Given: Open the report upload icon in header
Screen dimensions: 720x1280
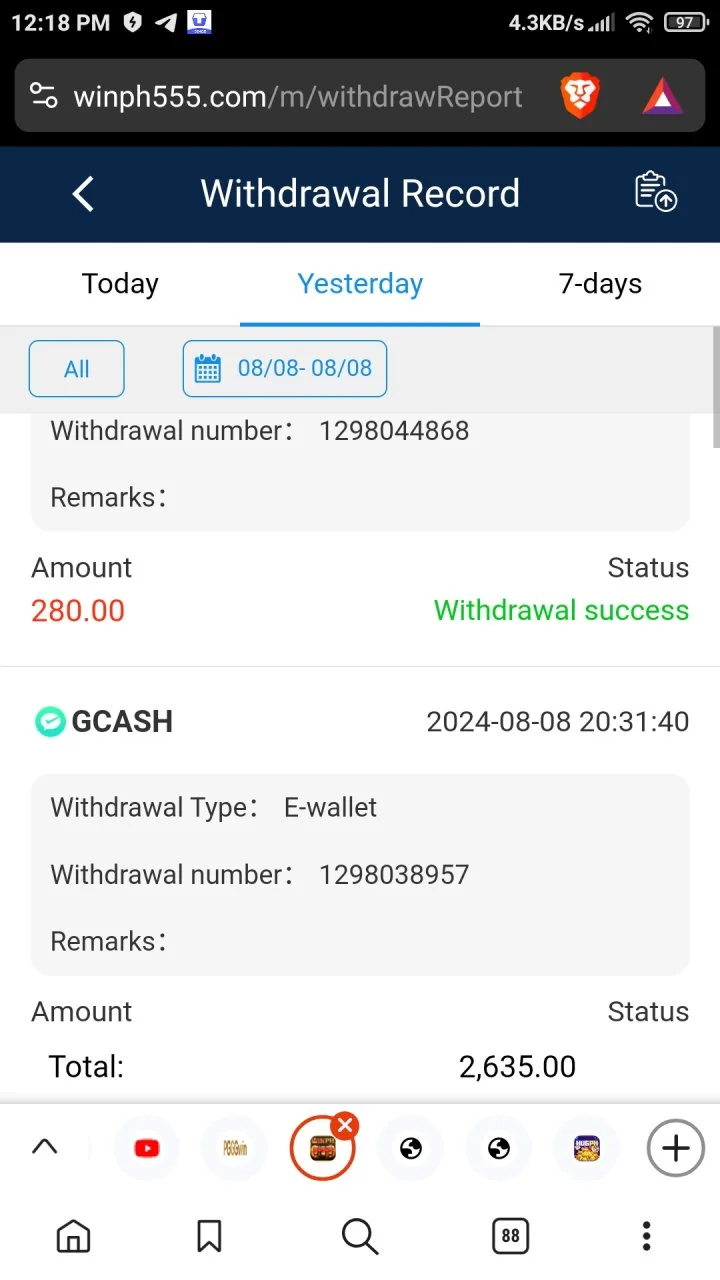Looking at the screenshot, I should (x=656, y=192).
